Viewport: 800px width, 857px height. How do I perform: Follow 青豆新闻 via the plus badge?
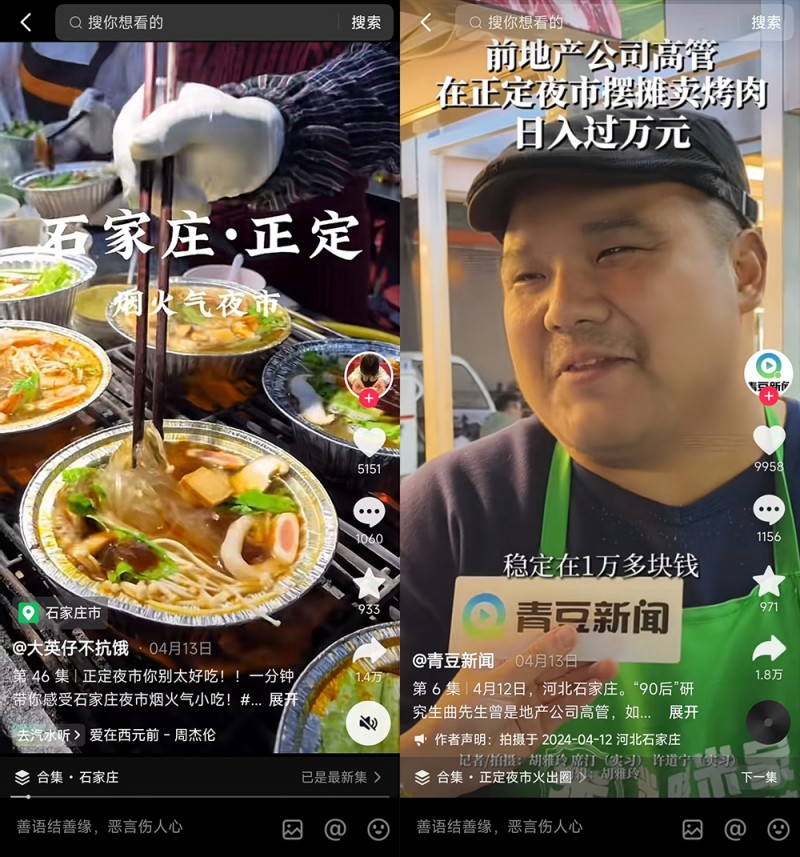[768, 397]
